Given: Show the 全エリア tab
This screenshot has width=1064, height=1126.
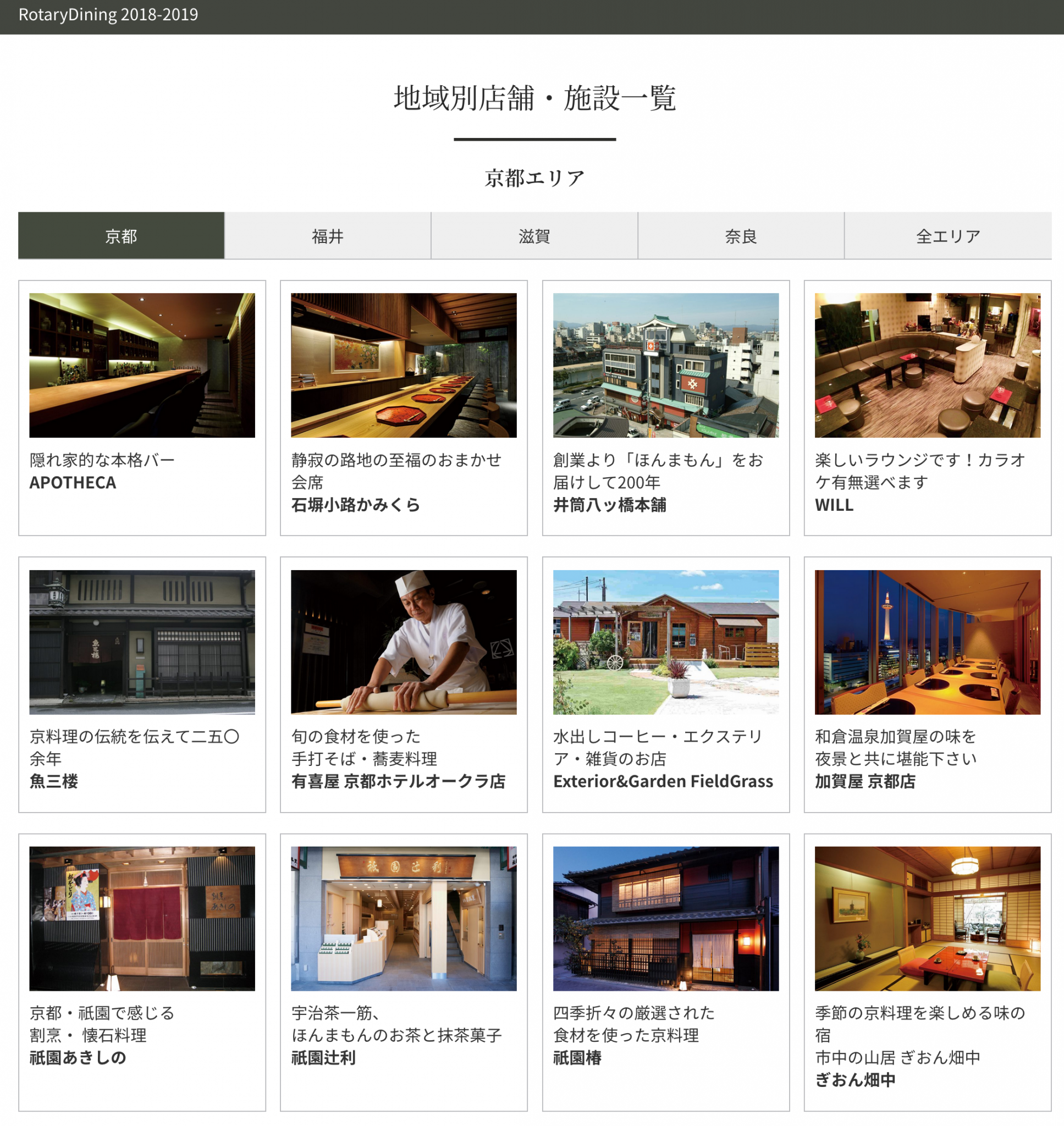Looking at the screenshot, I should pyautogui.click(x=947, y=236).
